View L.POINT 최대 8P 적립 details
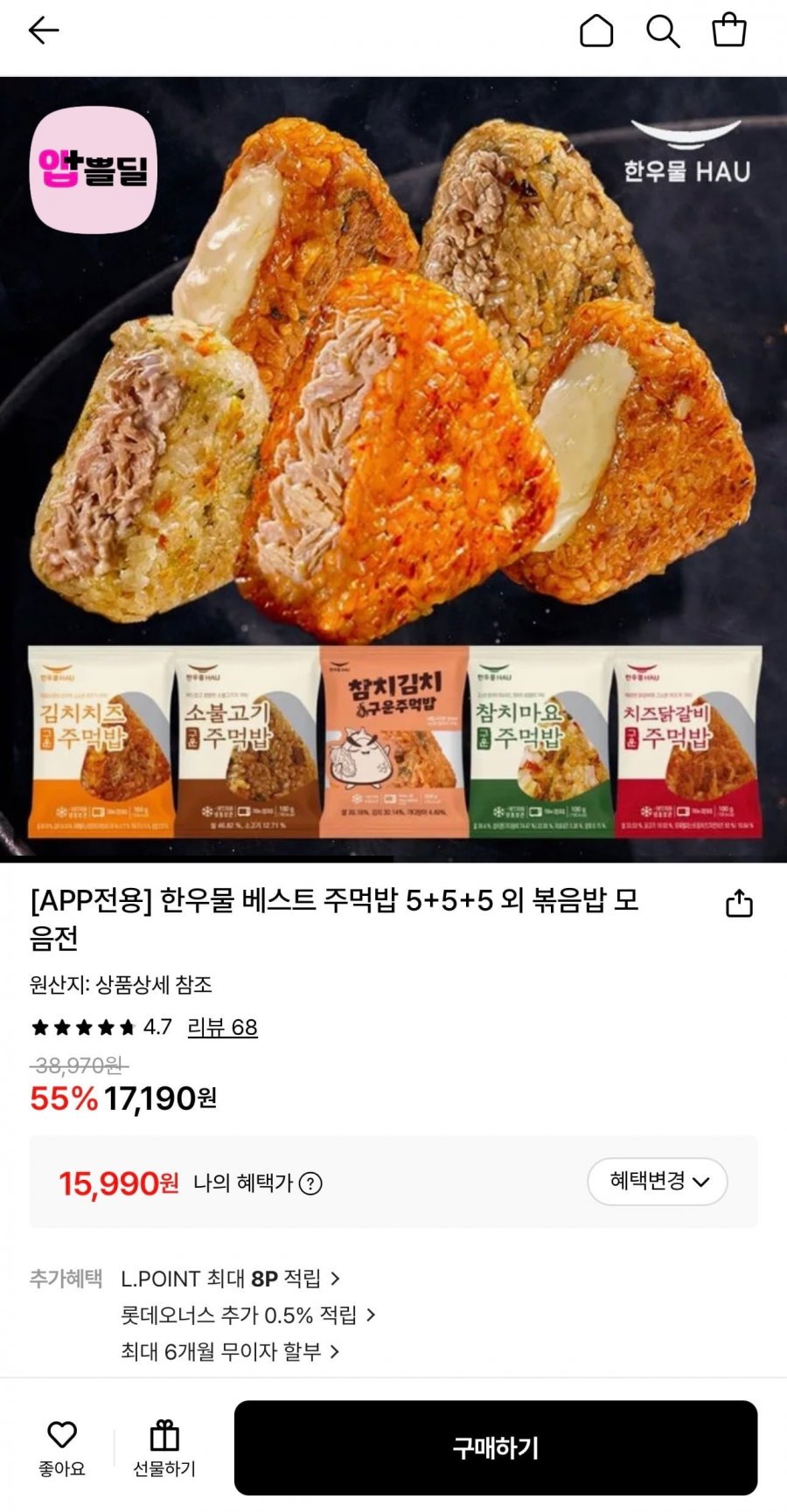Viewport: 787px width, 1512px height. [x=230, y=1279]
